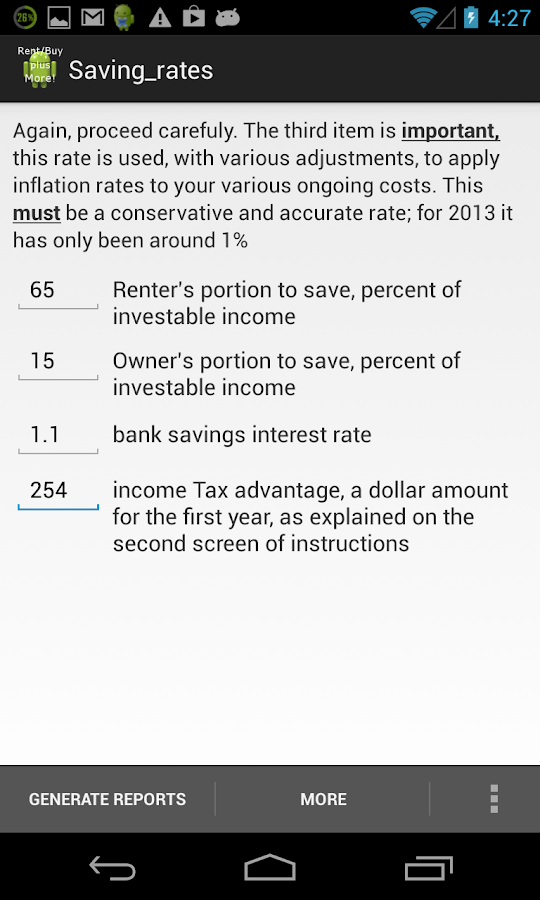This screenshot has height=900, width=540.
Task: Go to the home screen
Action: [270, 867]
